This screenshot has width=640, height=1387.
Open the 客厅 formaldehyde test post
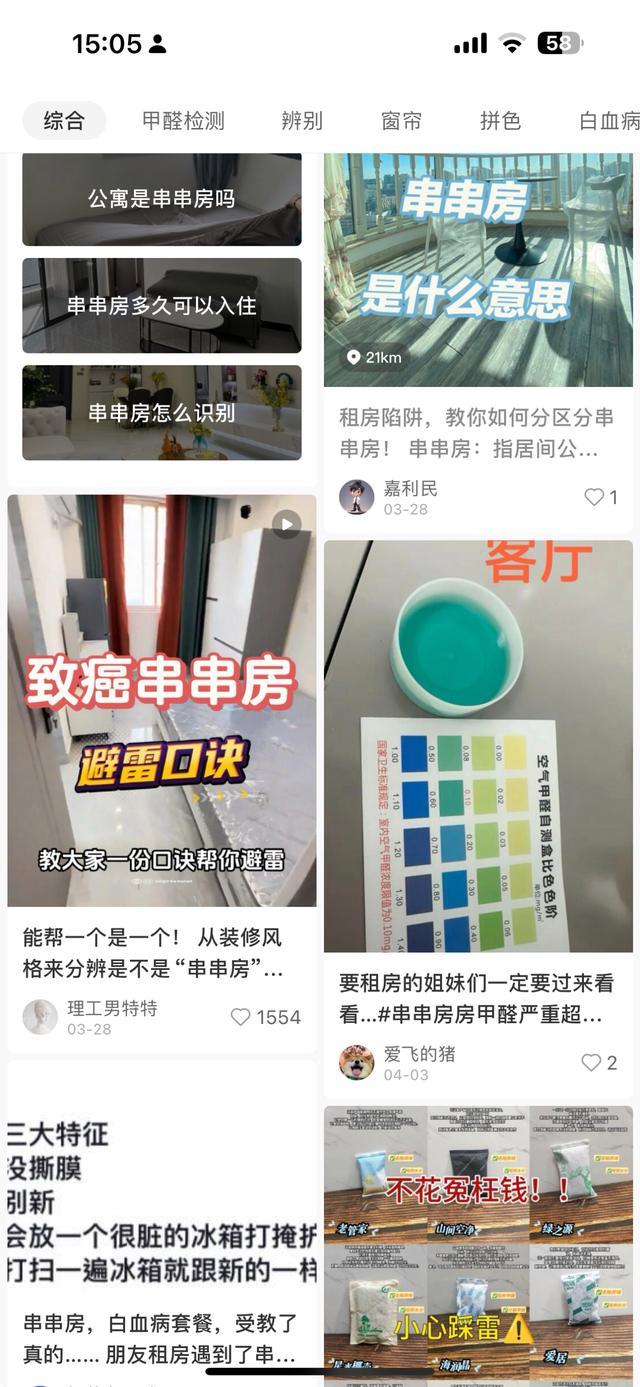click(x=478, y=745)
